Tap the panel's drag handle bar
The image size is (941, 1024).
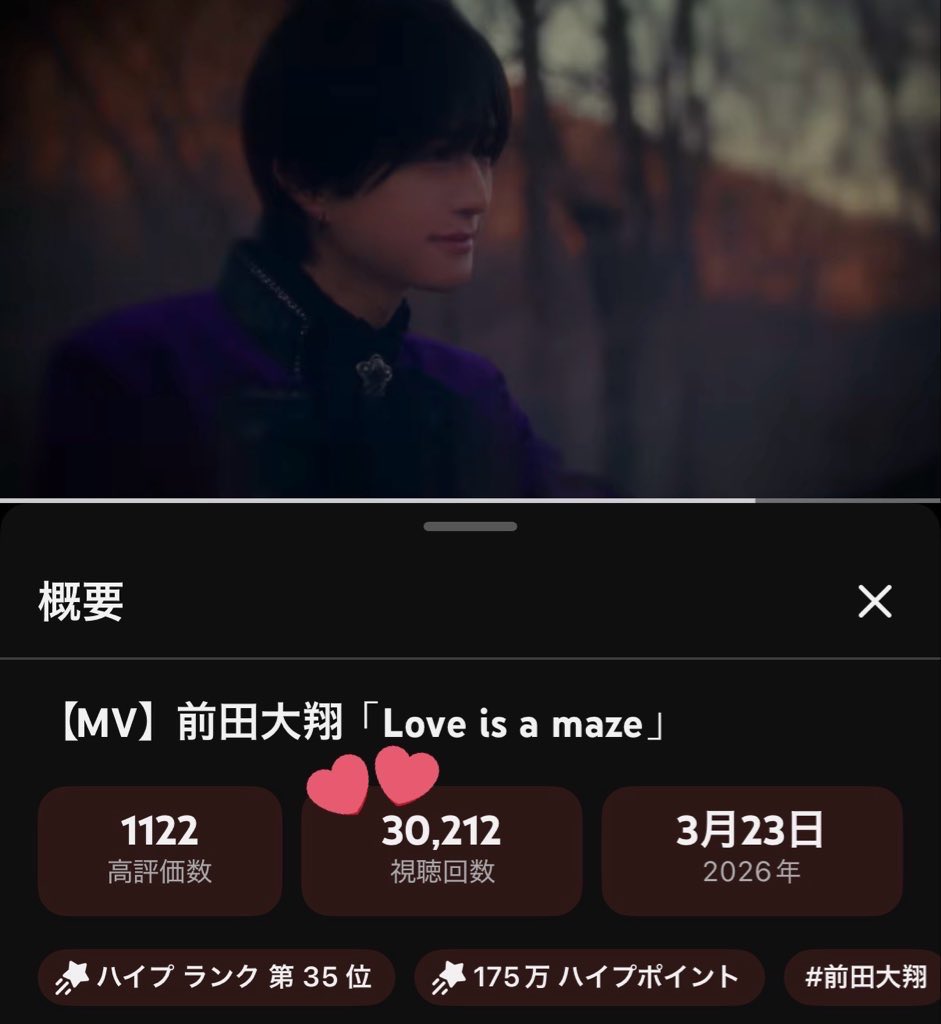[x=470, y=526]
